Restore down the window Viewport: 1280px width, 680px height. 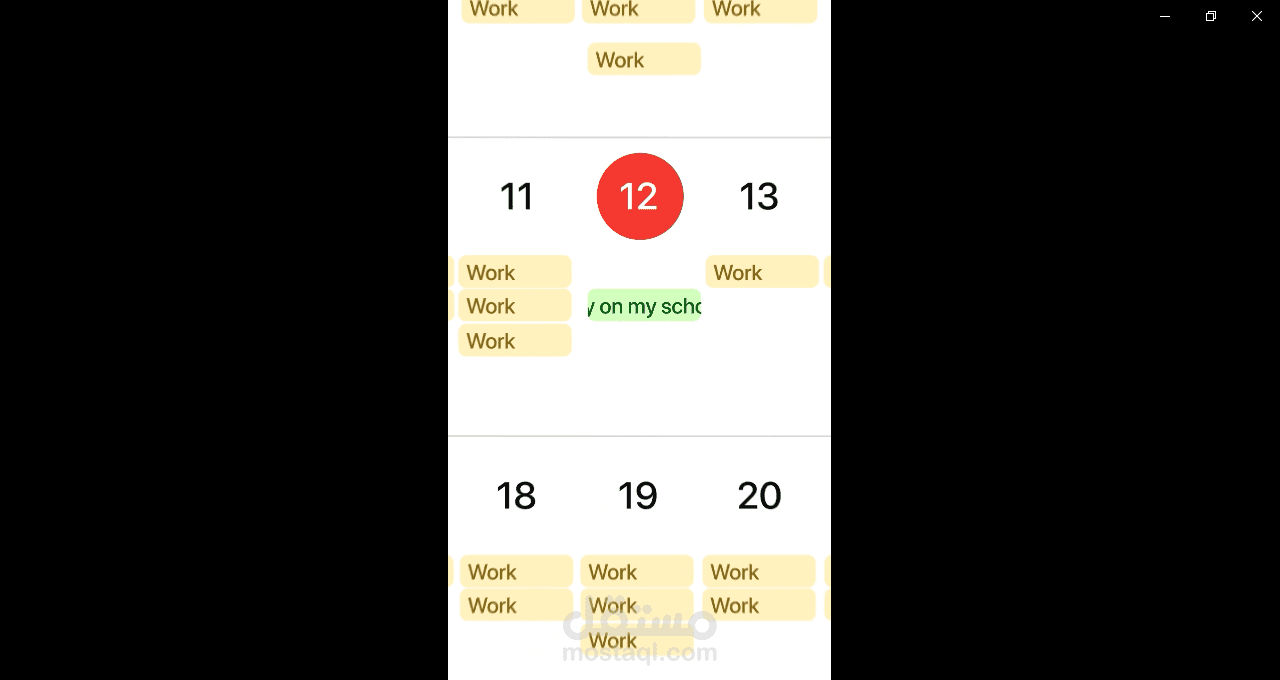tap(1210, 16)
